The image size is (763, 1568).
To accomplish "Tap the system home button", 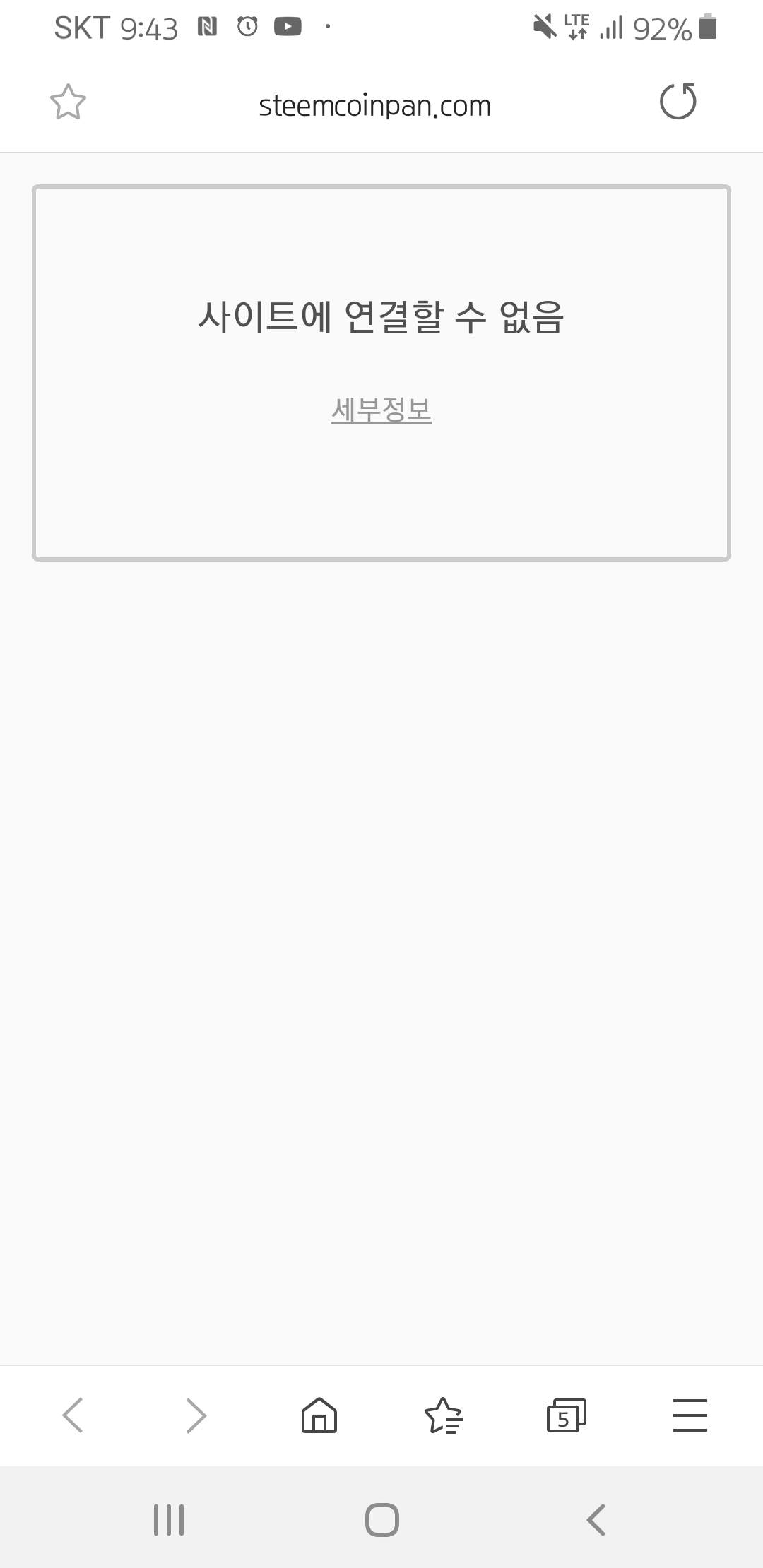I will tap(381, 1519).
